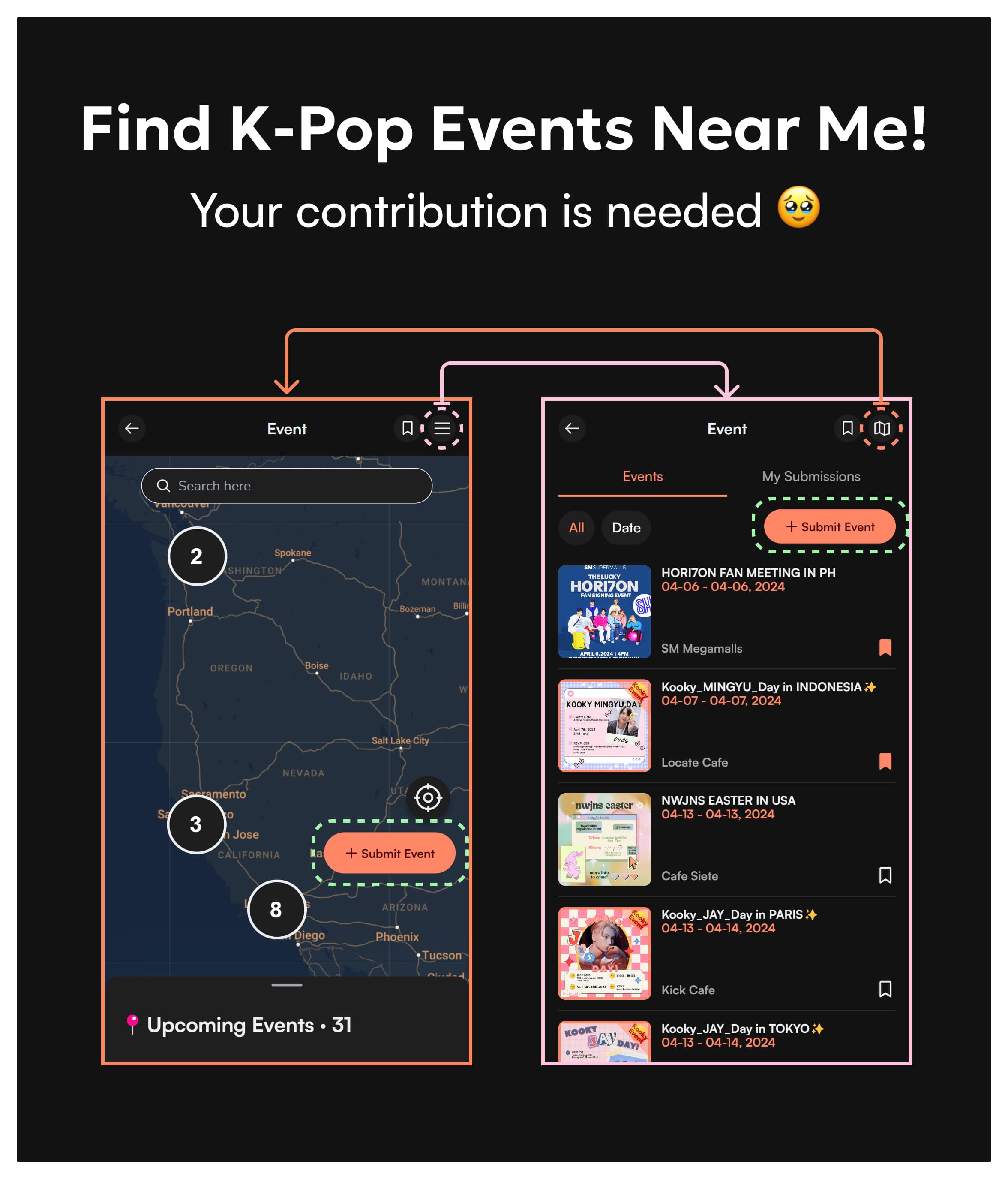Image resolution: width=1008 pixels, height=1179 pixels.
Task: Switch to the My Submissions tab
Action: pyautogui.click(x=810, y=477)
